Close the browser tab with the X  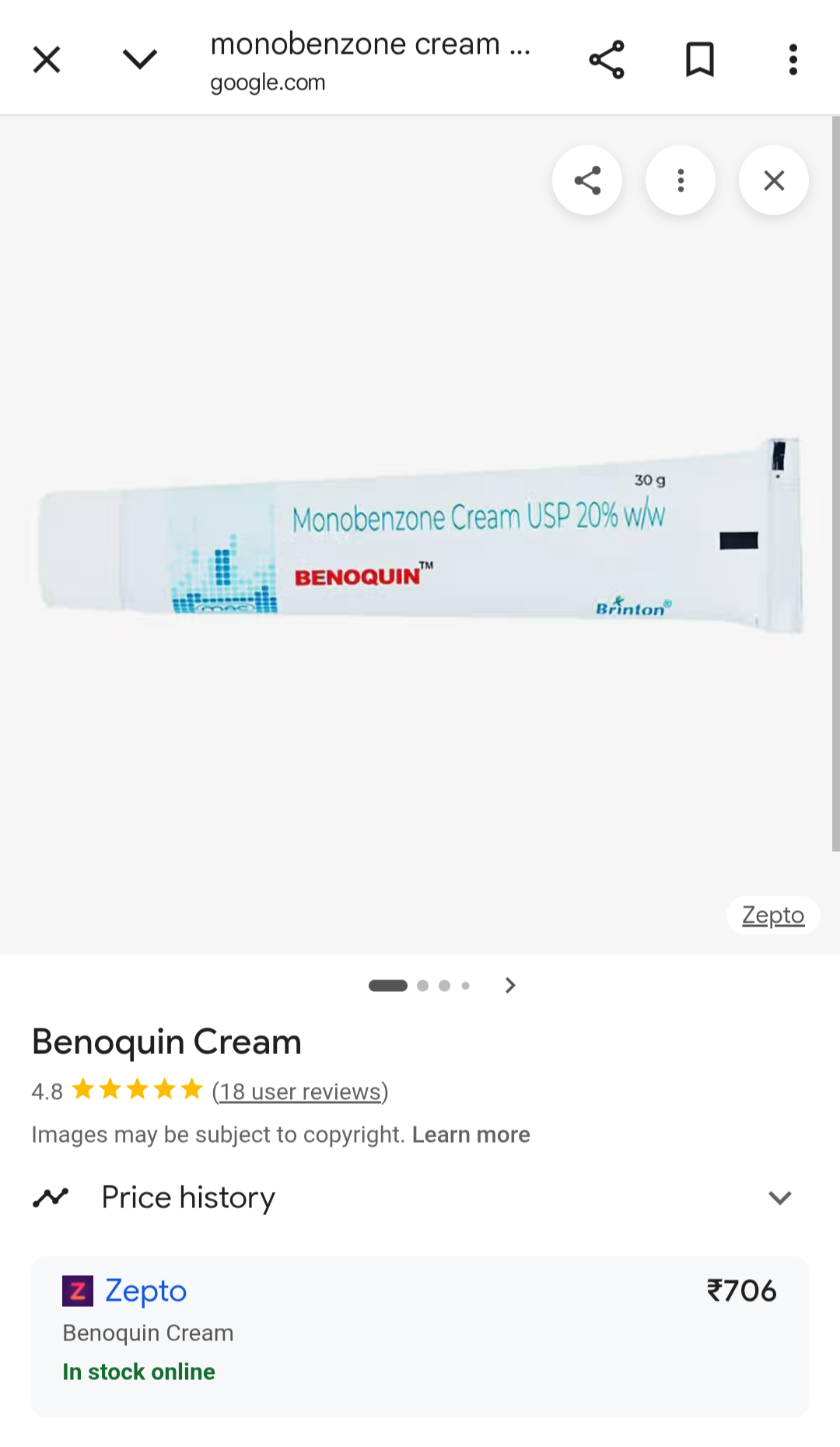coord(47,59)
